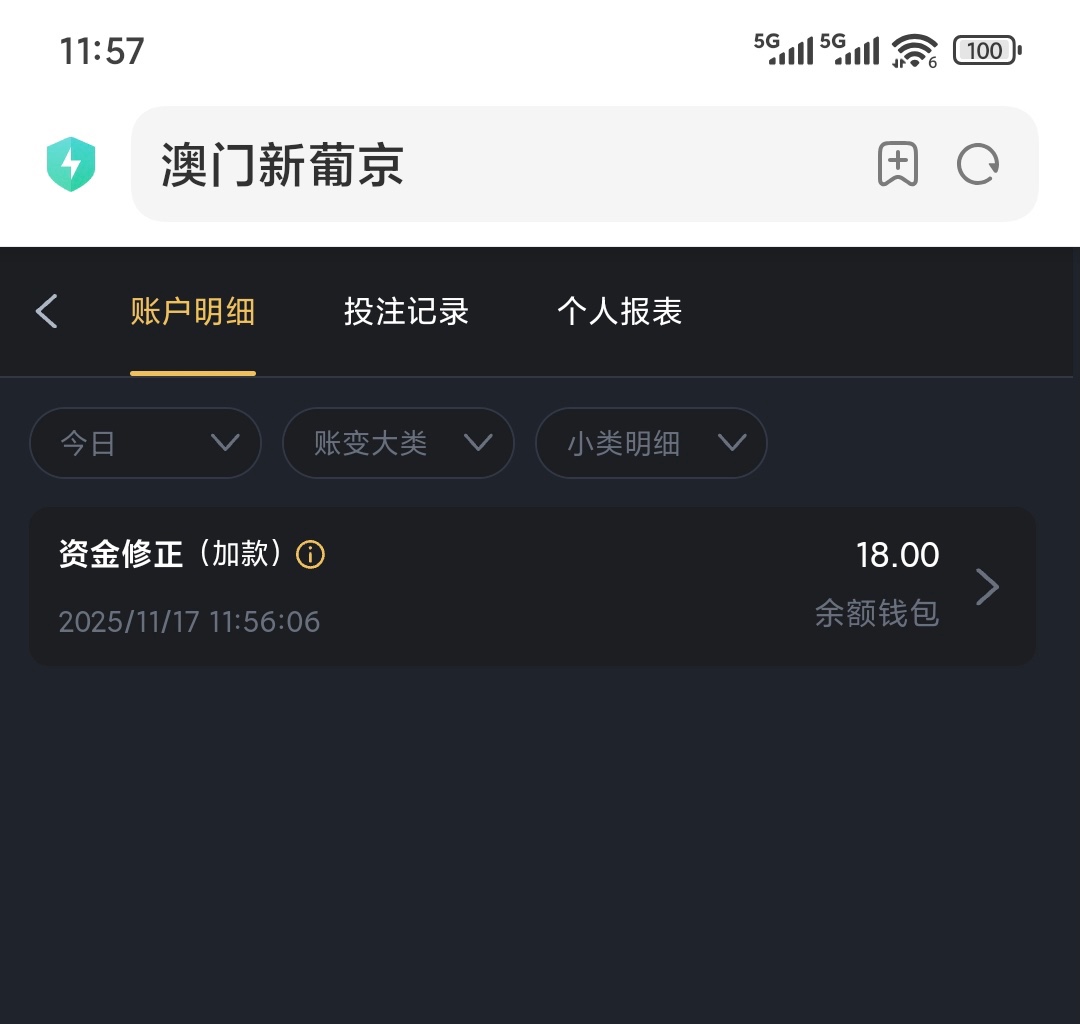This screenshot has width=1080, height=1024.
Task: Bookmark this page in the browser
Action: point(897,164)
